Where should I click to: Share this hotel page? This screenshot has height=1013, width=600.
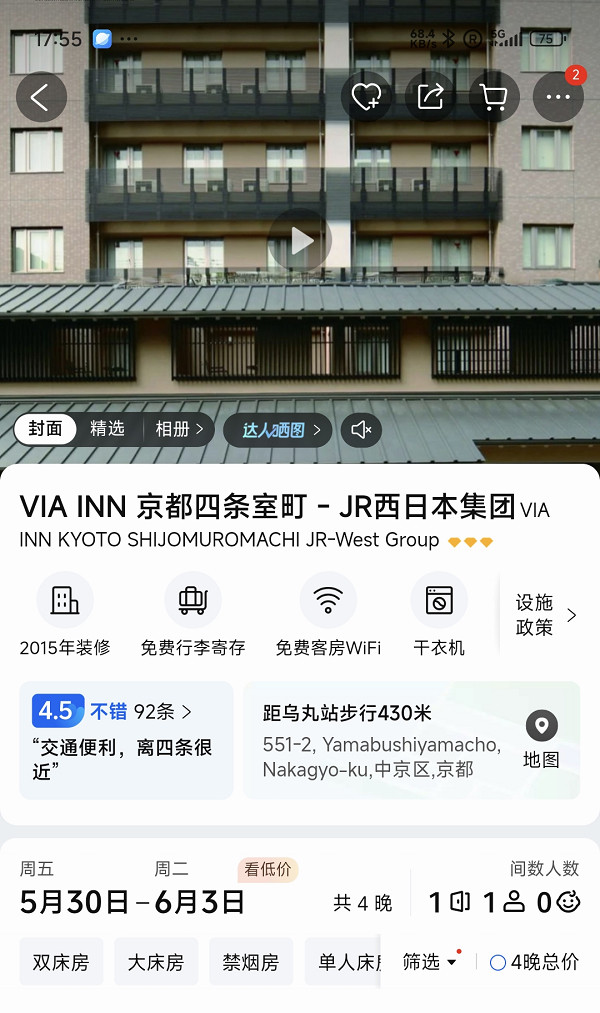click(430, 97)
